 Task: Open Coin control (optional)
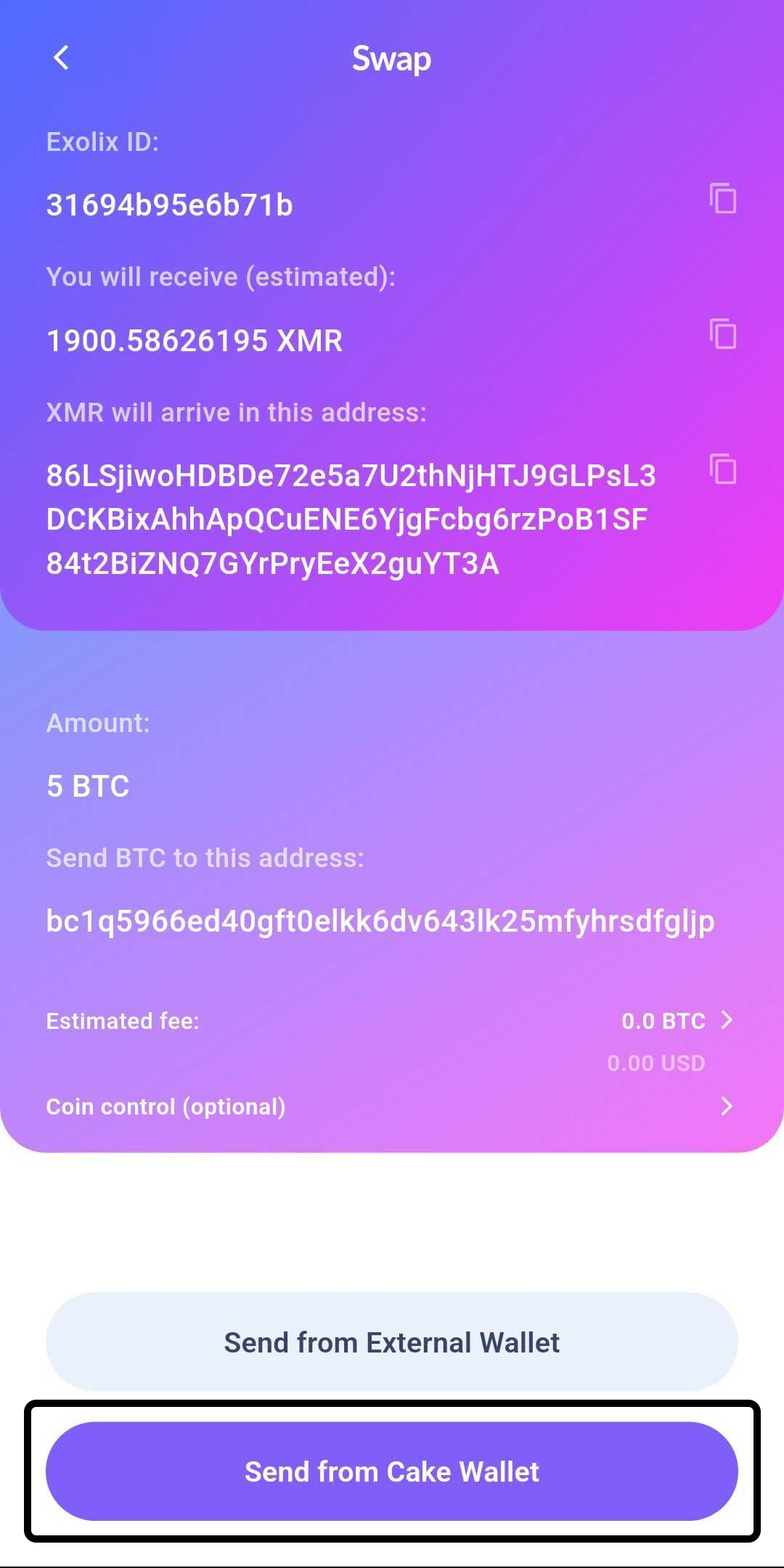pos(391,1107)
